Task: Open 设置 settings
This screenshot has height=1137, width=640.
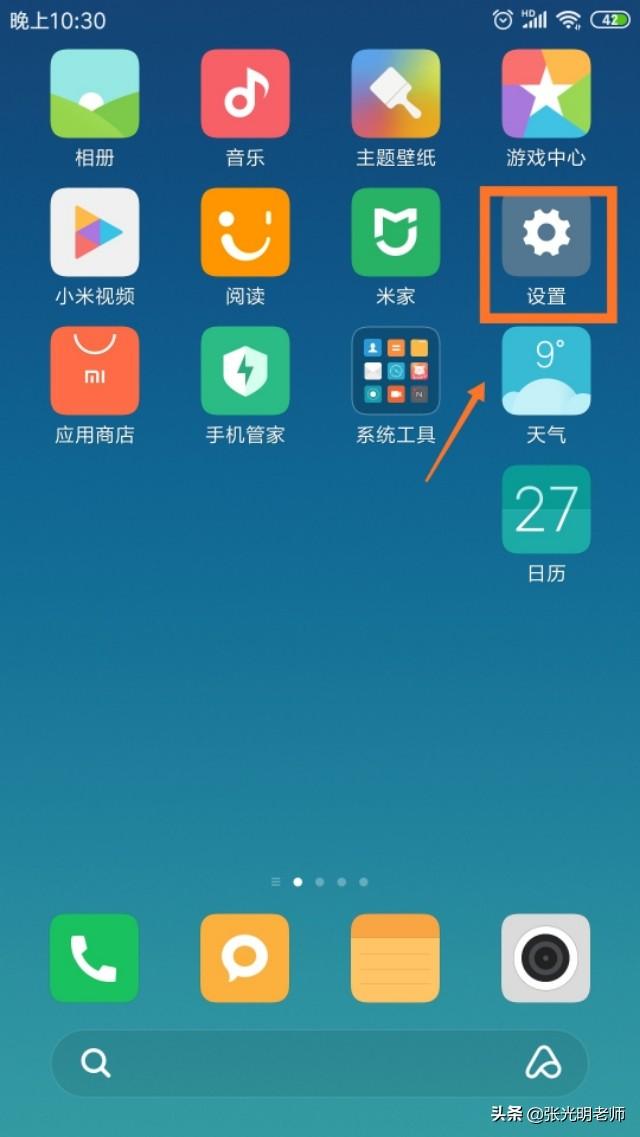Action: click(x=546, y=232)
